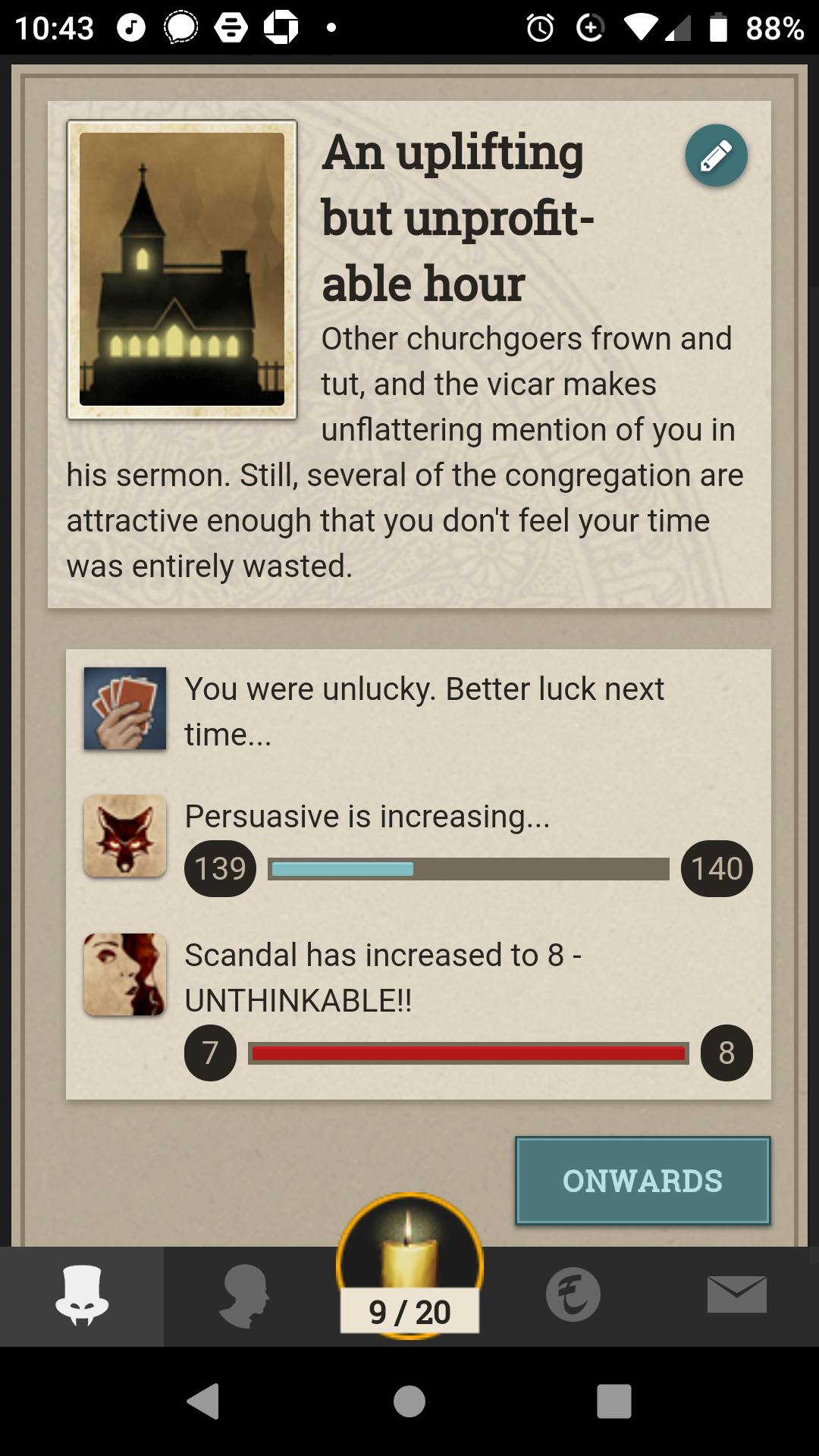Click the red Scandal progress bar
The image size is (819, 1456).
pyautogui.click(x=466, y=1053)
